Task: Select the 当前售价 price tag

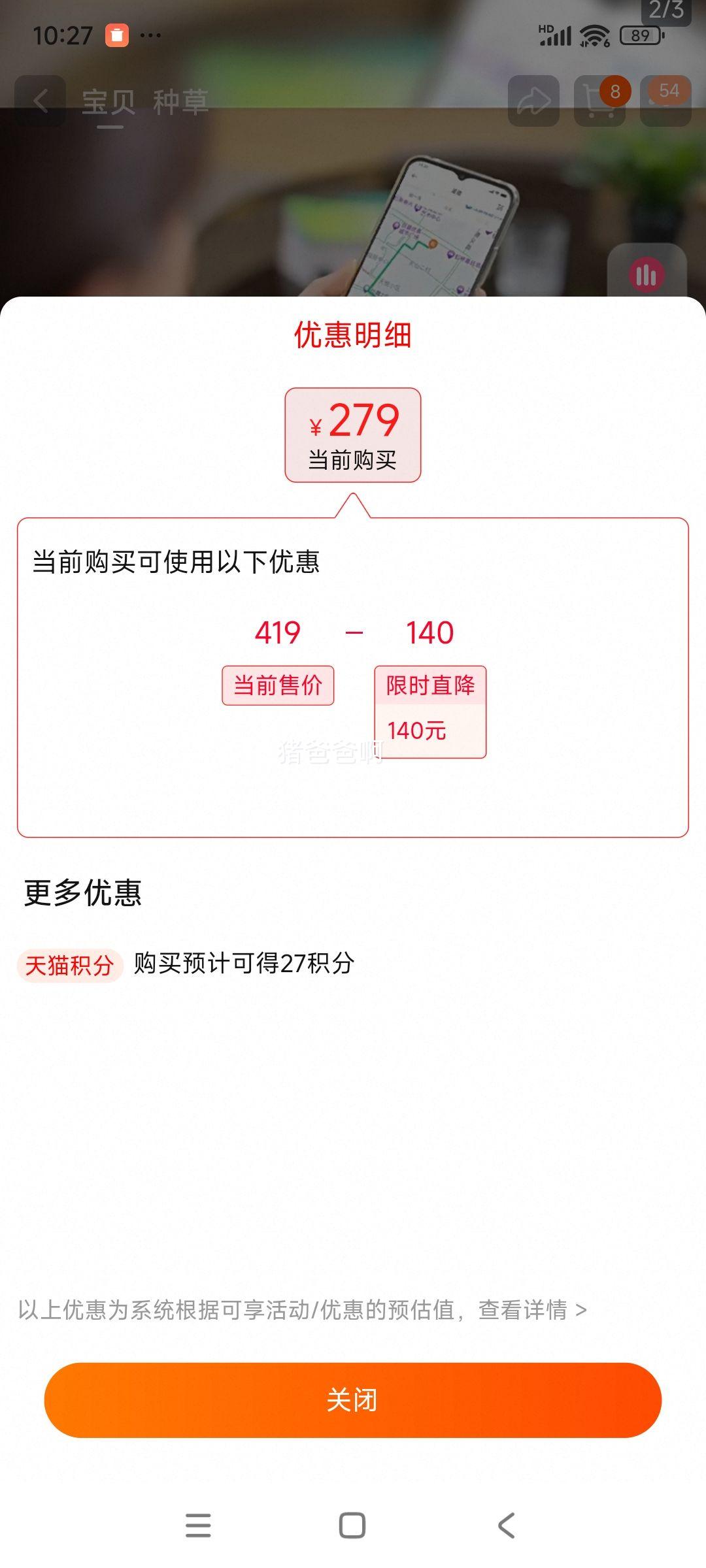Action: [x=277, y=684]
